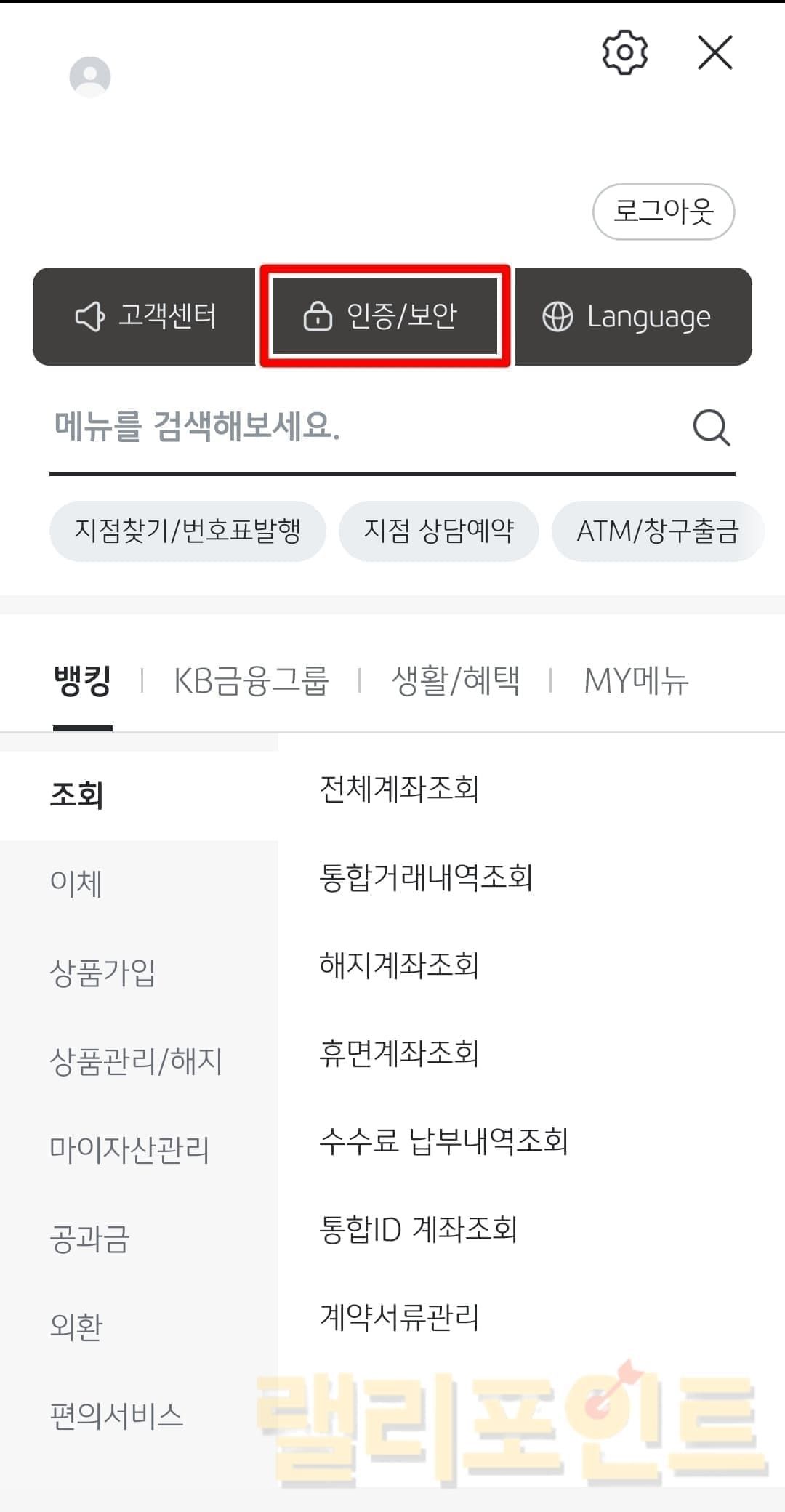Open 고객센터
The image size is (785, 1512).
(145, 316)
